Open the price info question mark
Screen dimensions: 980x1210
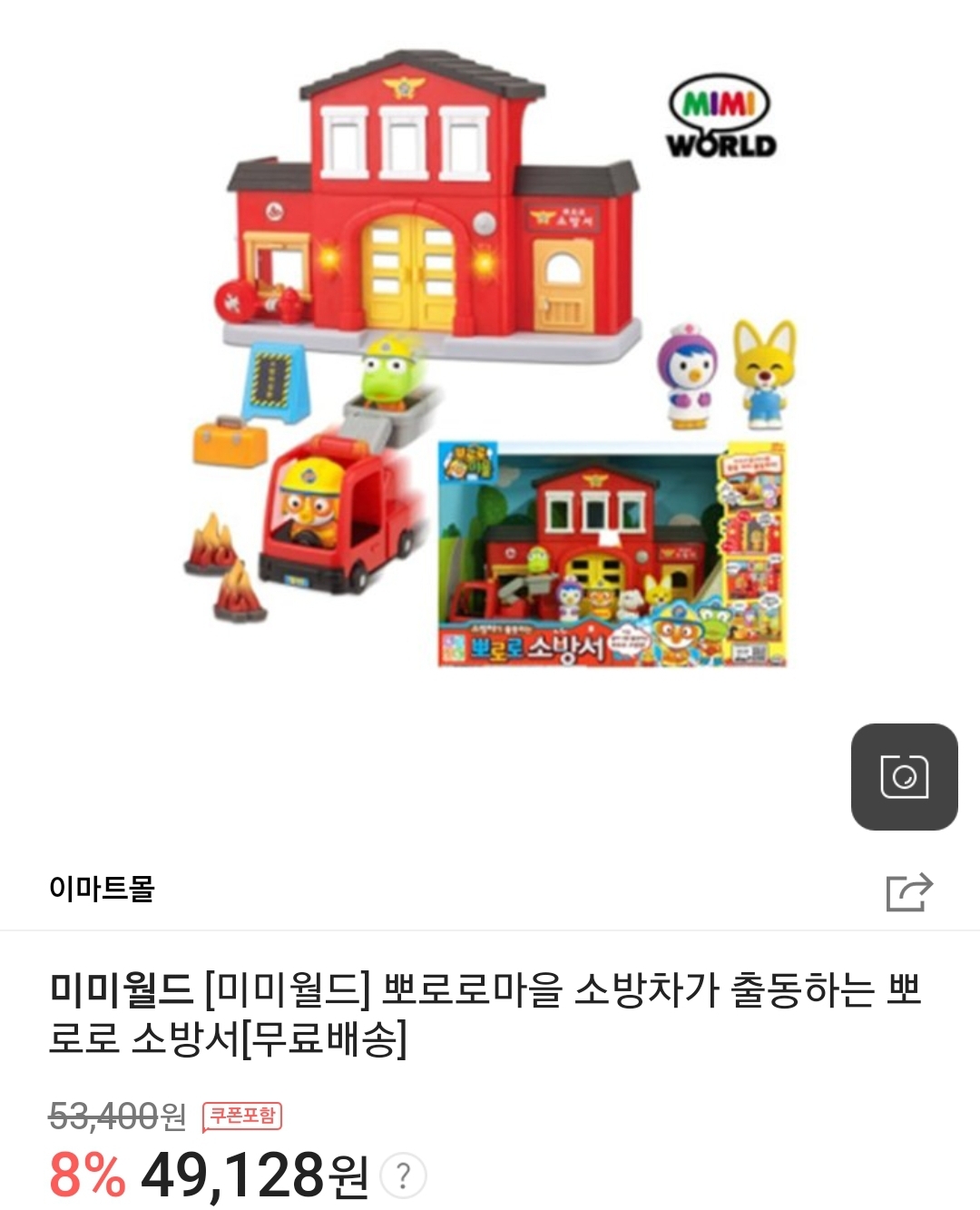pyautogui.click(x=403, y=1176)
